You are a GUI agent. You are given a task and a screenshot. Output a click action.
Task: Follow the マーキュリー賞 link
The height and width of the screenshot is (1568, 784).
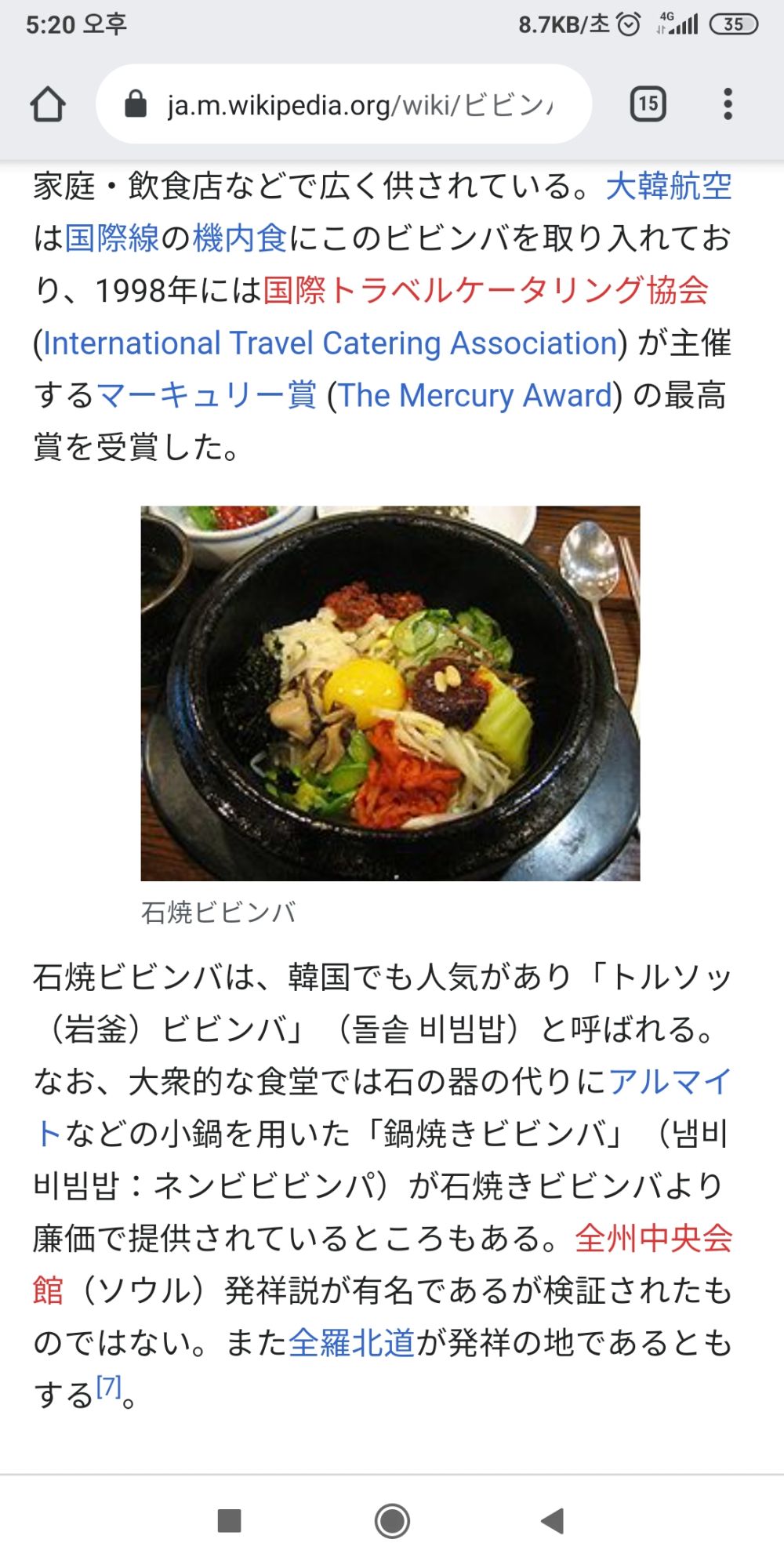(207, 395)
